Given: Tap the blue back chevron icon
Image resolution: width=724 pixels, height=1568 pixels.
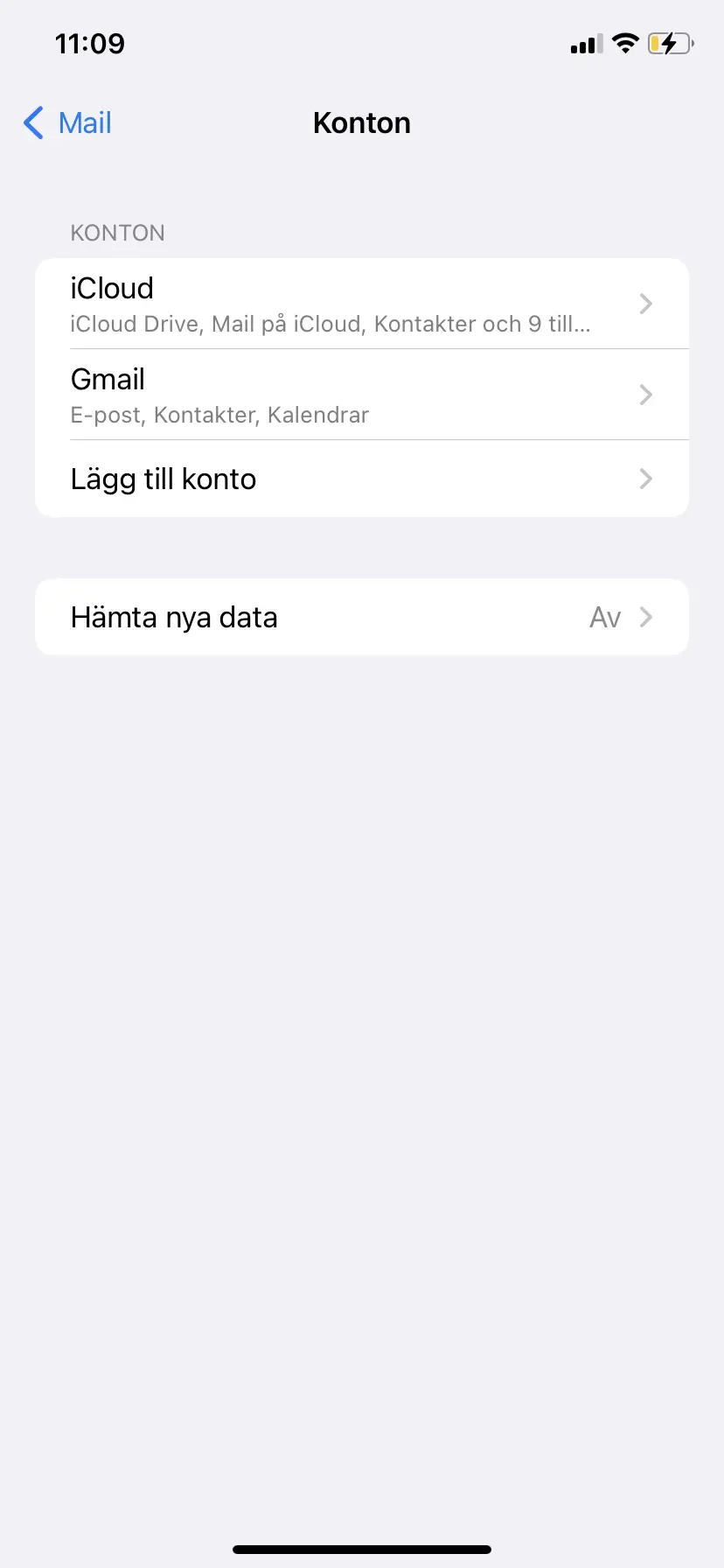Looking at the screenshot, I should (x=32, y=122).
